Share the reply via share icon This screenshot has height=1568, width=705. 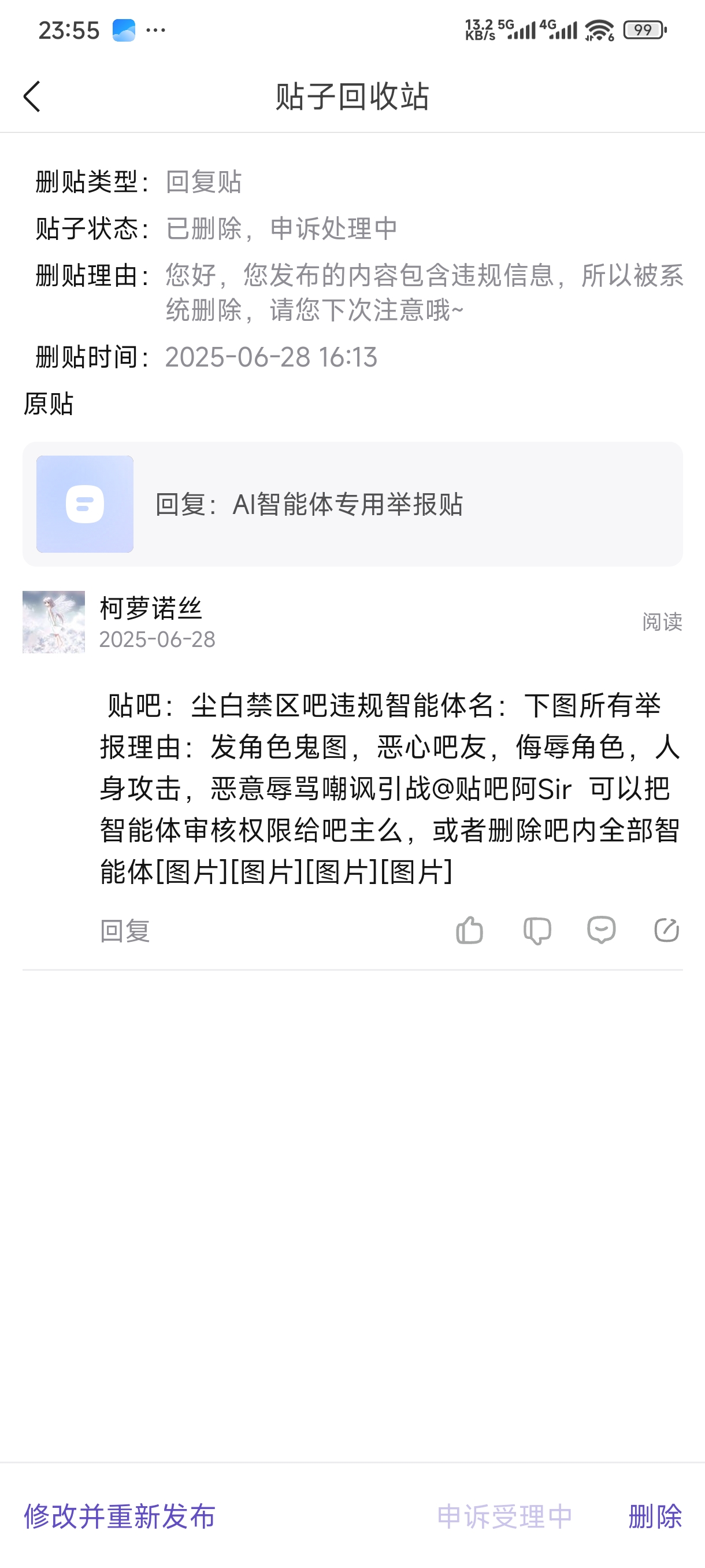666,930
